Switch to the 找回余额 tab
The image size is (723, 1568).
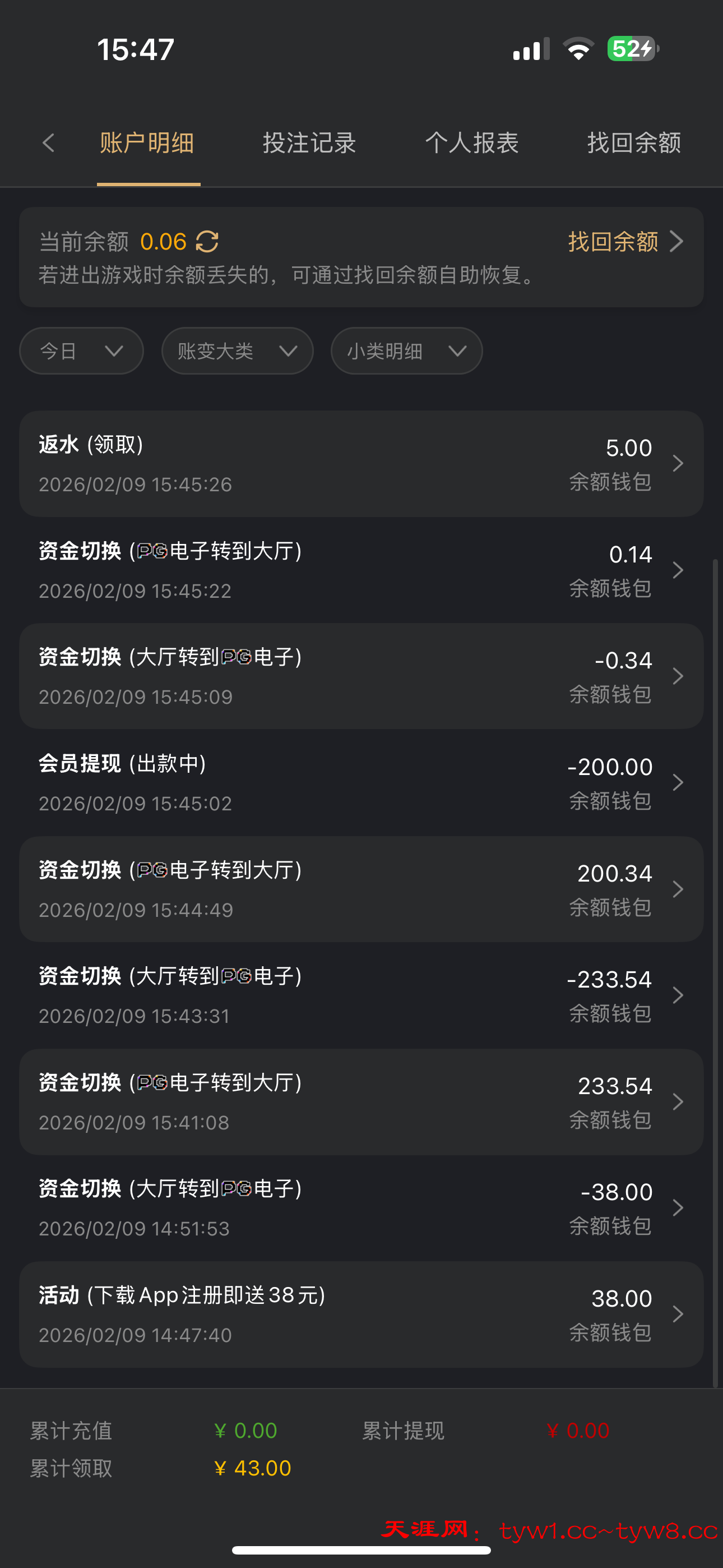pos(634,143)
